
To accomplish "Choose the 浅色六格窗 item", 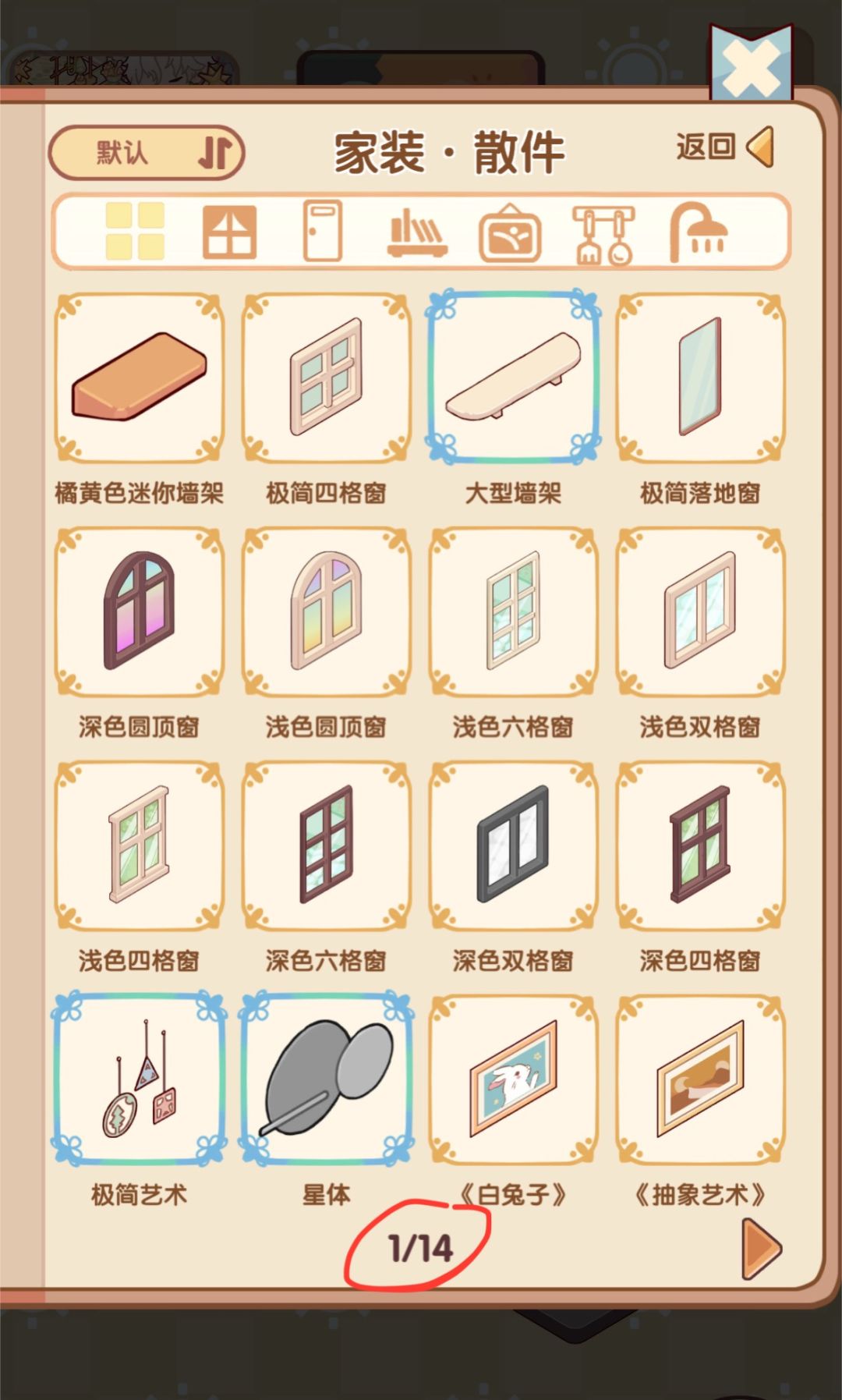I will (x=514, y=611).
